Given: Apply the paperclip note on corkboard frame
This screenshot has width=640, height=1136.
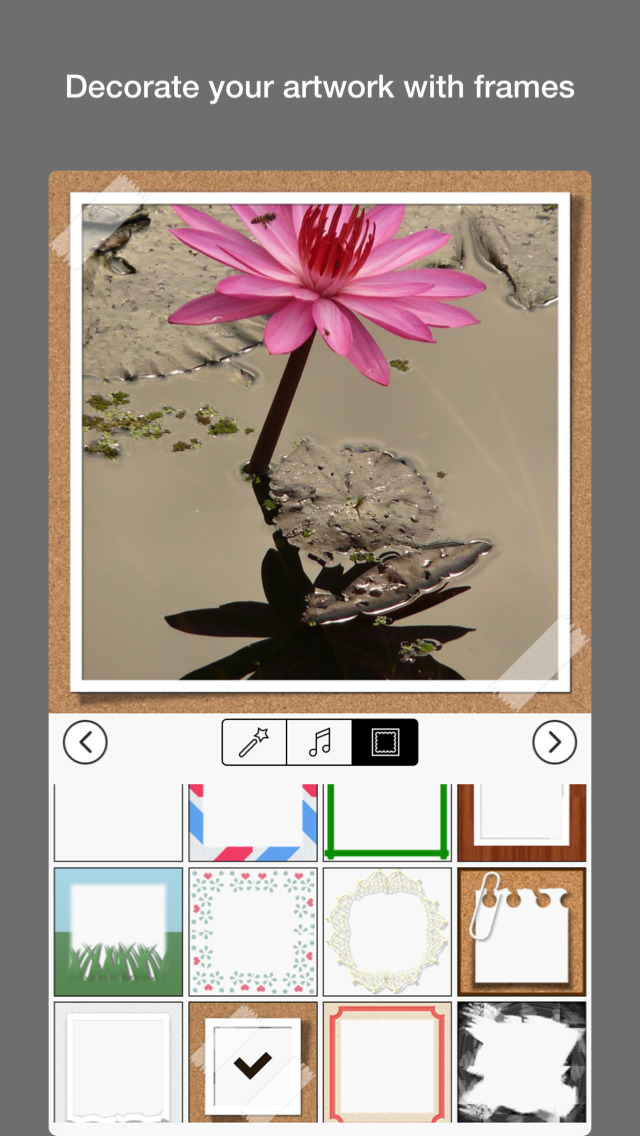Looking at the screenshot, I should pos(522,932).
